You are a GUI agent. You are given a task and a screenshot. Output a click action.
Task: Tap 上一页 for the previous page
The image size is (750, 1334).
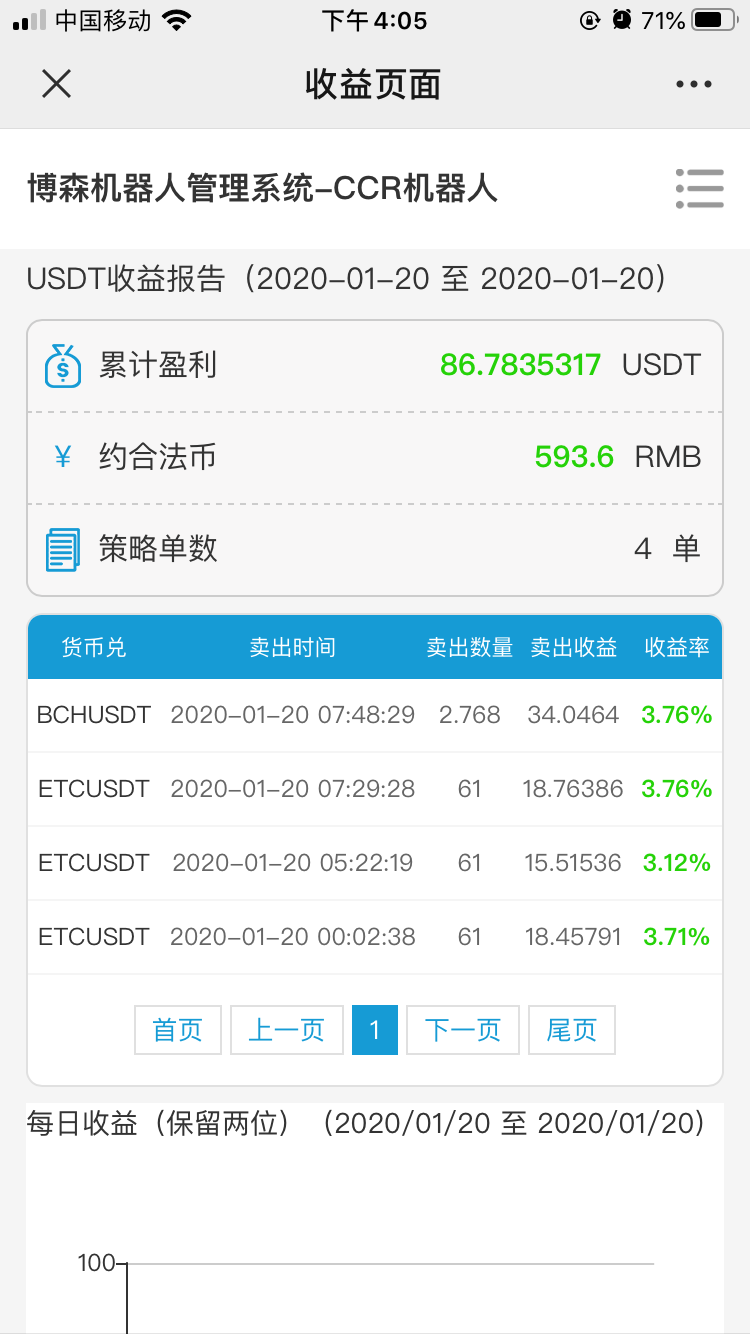287,1030
